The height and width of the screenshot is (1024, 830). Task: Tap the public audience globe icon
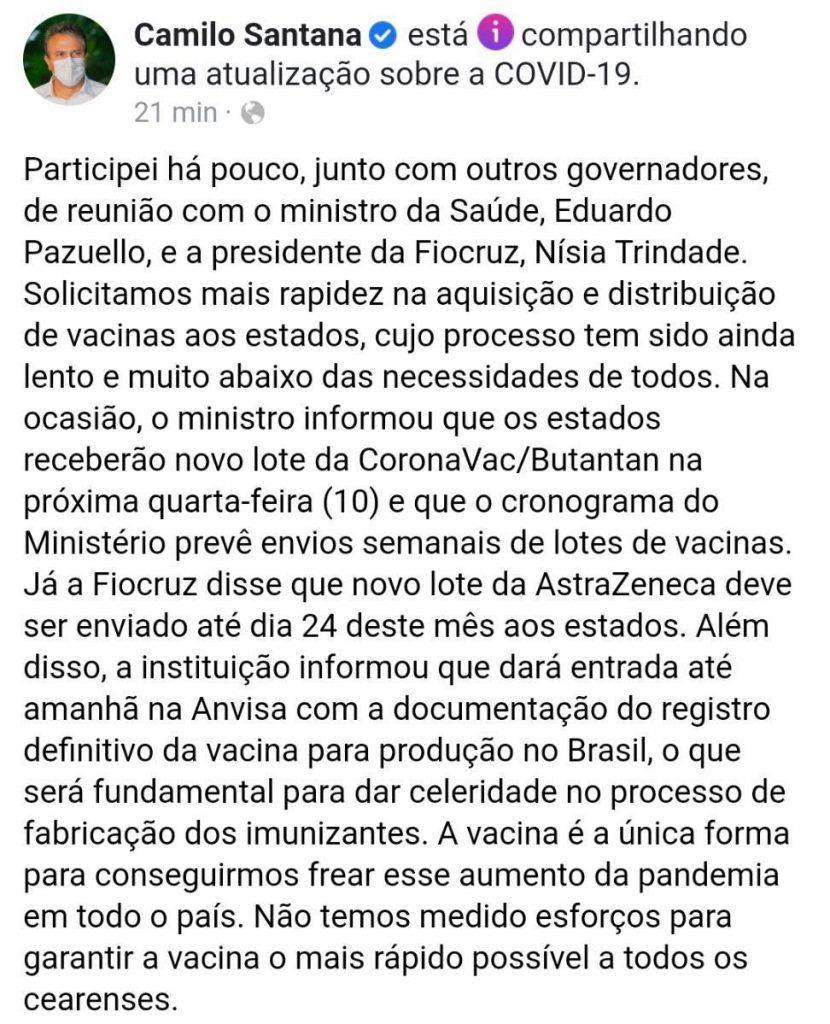(x=253, y=114)
